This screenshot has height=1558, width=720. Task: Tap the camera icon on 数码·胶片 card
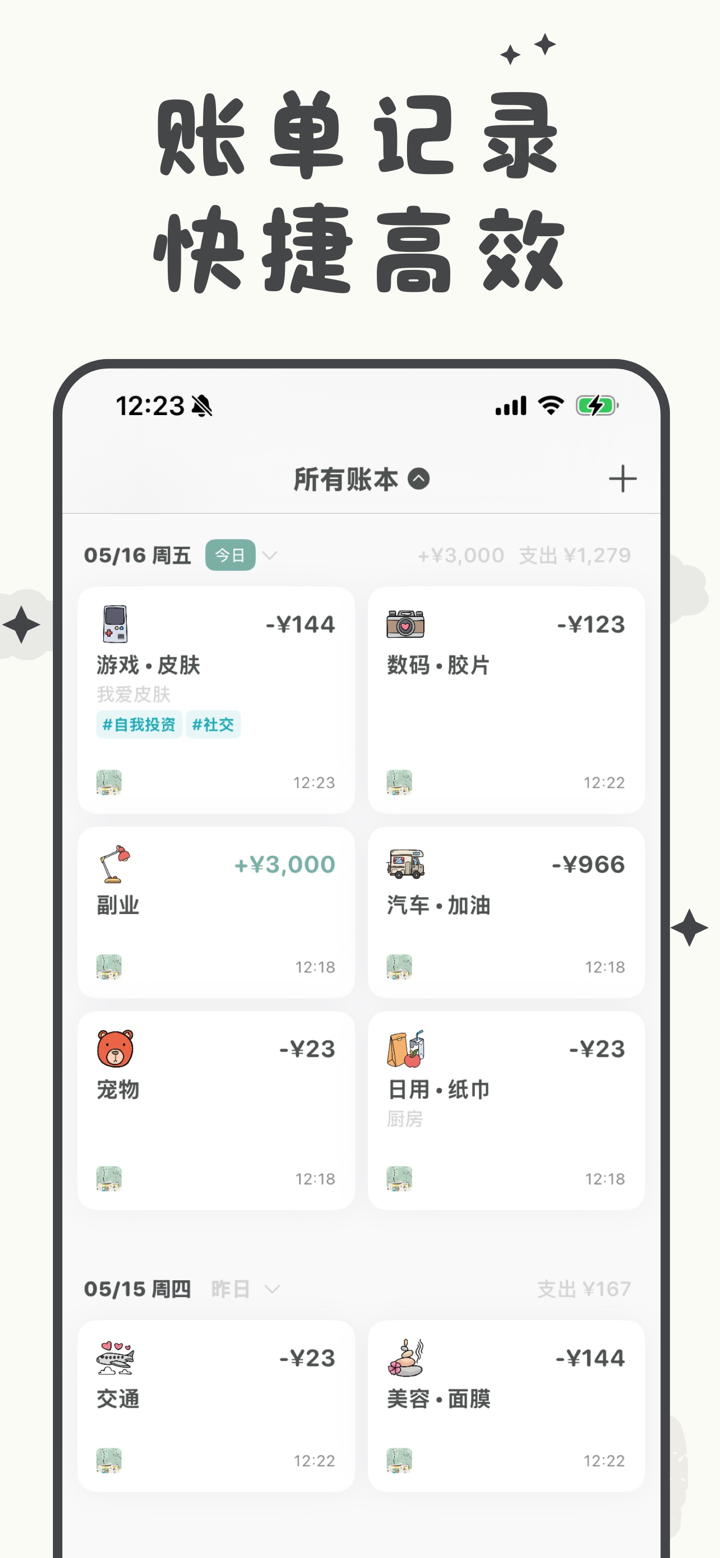406,623
